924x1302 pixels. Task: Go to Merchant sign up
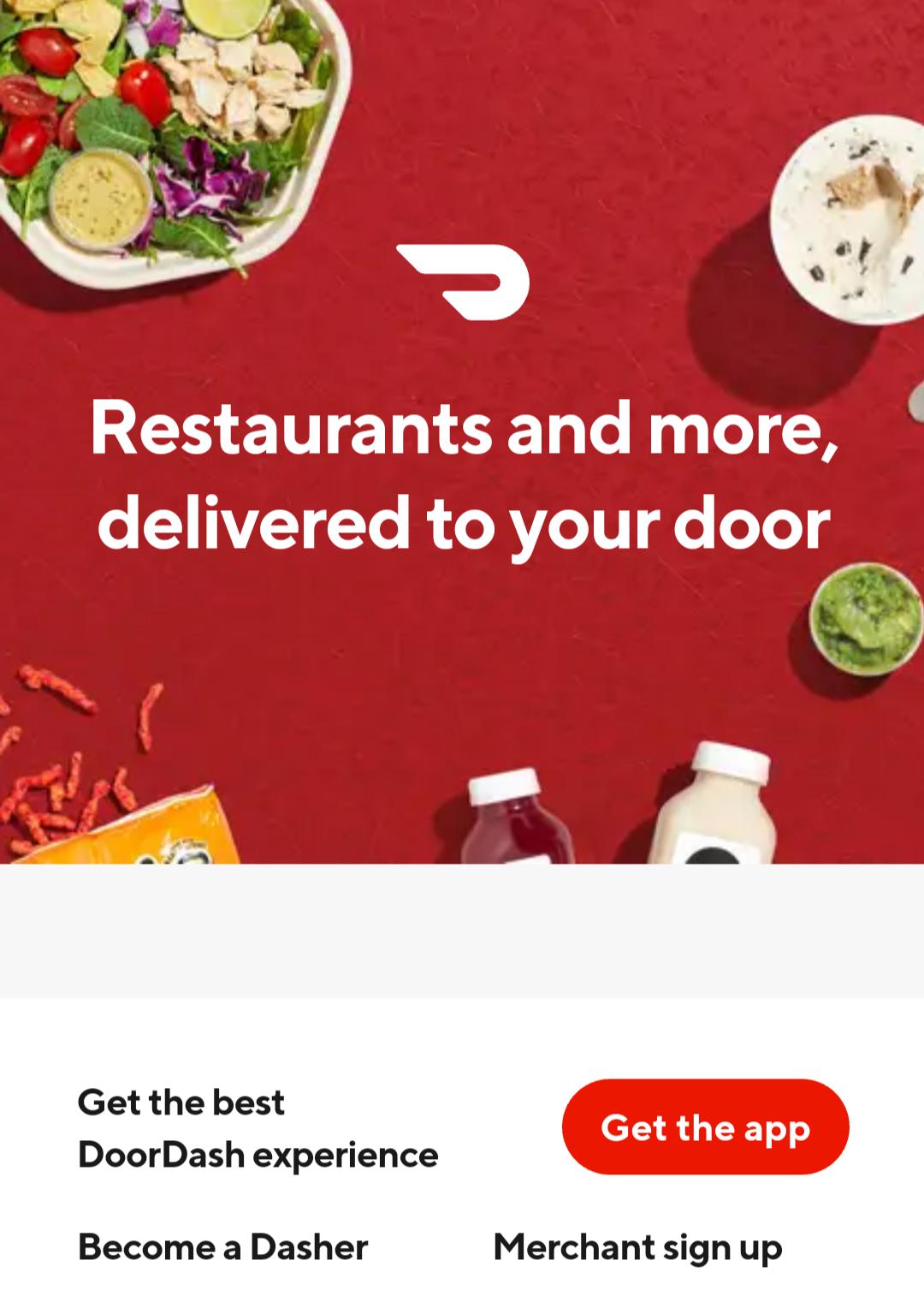[x=637, y=1247]
